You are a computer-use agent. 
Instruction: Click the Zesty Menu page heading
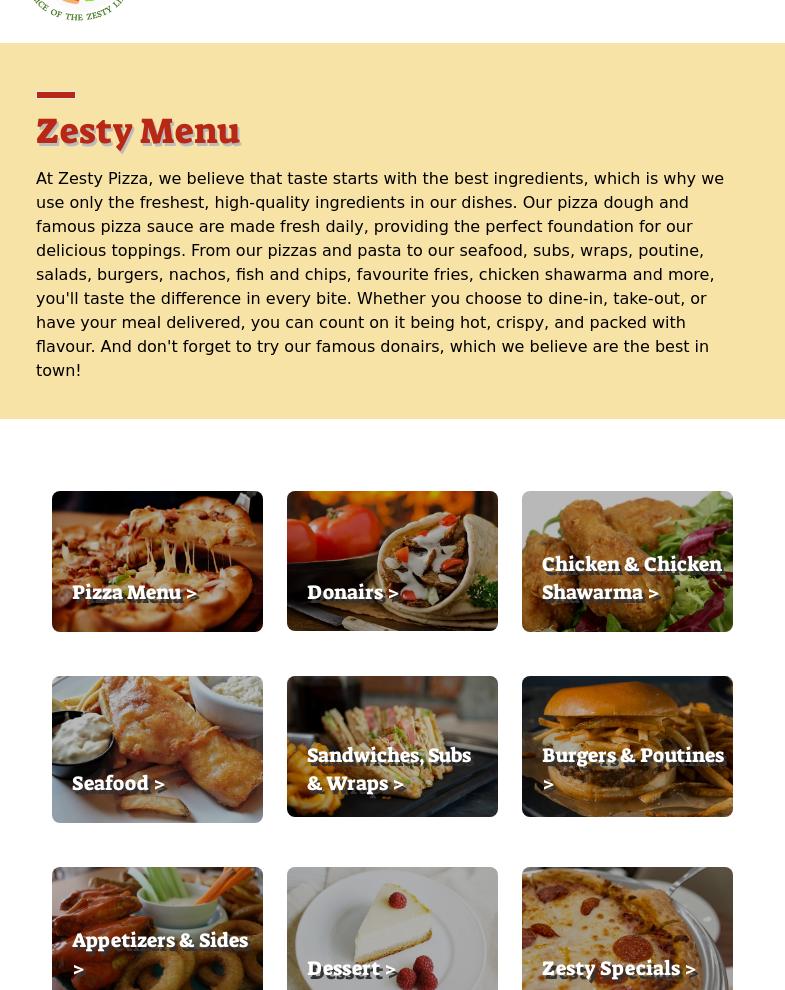[139, 131]
